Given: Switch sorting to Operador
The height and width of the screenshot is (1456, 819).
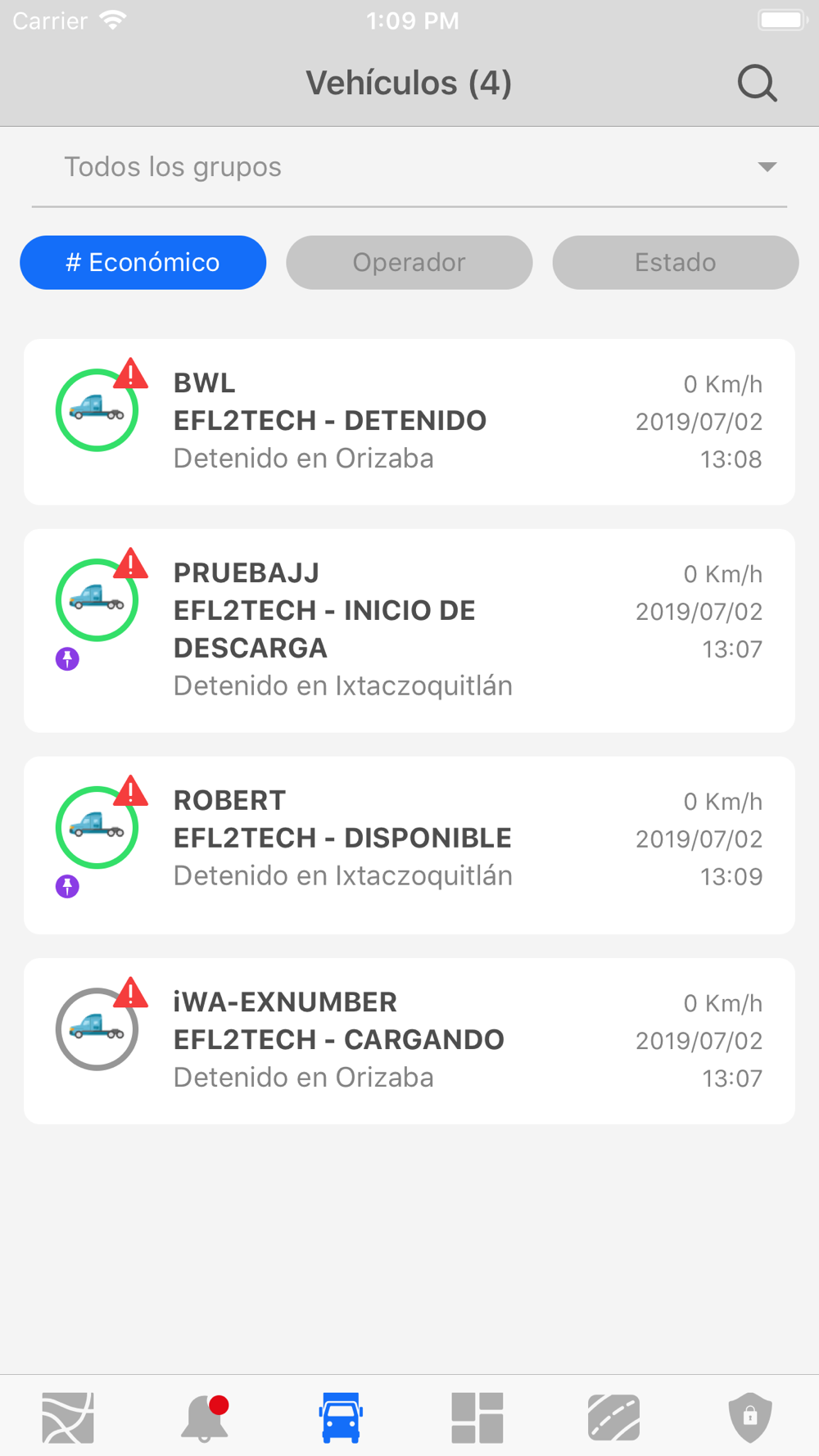Looking at the screenshot, I should [x=409, y=263].
